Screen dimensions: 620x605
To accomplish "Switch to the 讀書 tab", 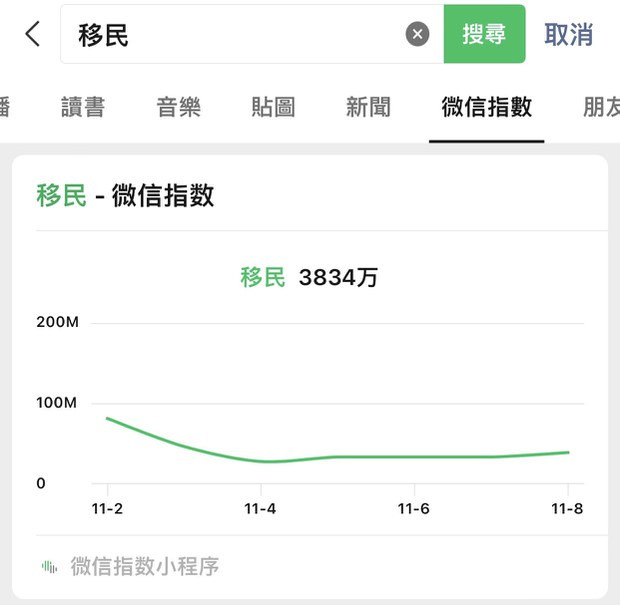I will coord(83,107).
